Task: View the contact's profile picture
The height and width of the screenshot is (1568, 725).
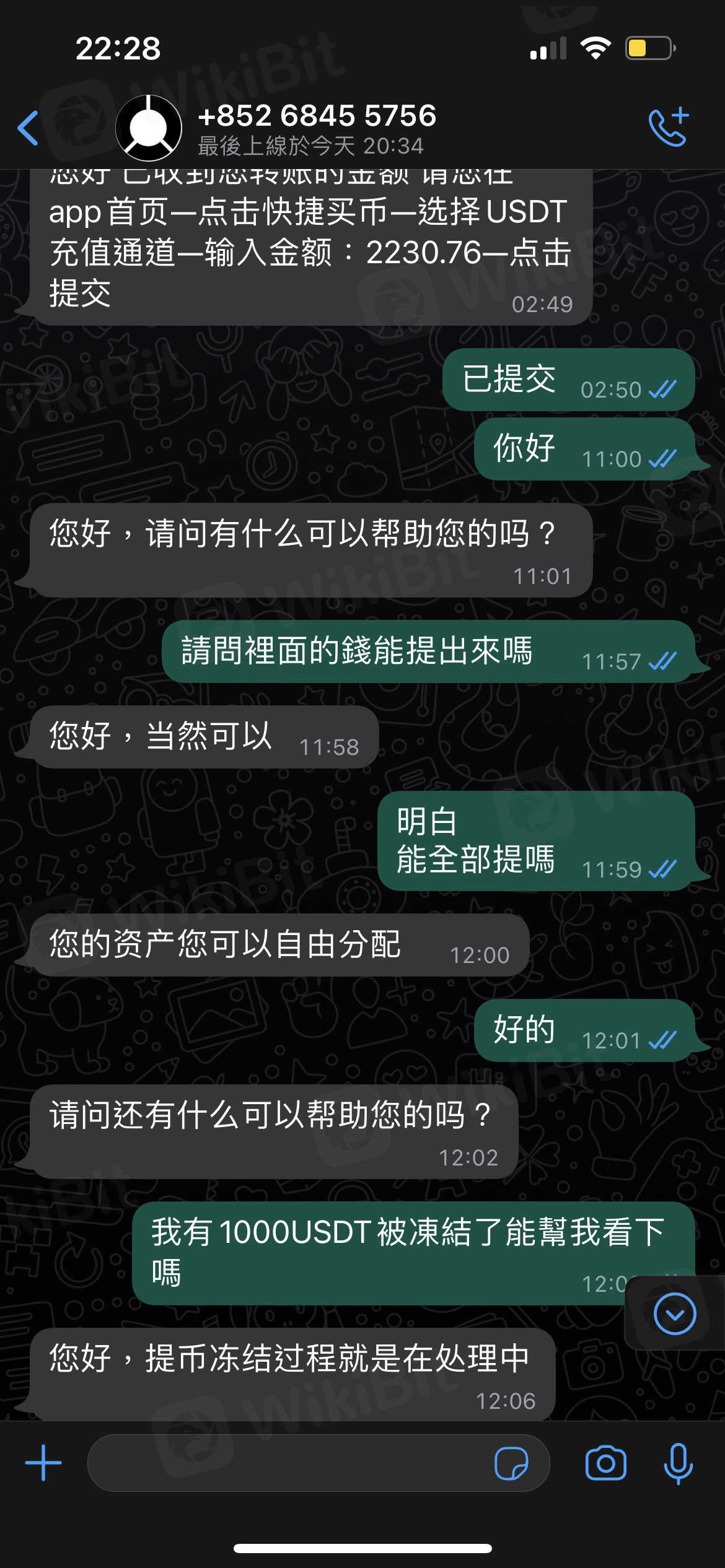Action: coord(149,128)
